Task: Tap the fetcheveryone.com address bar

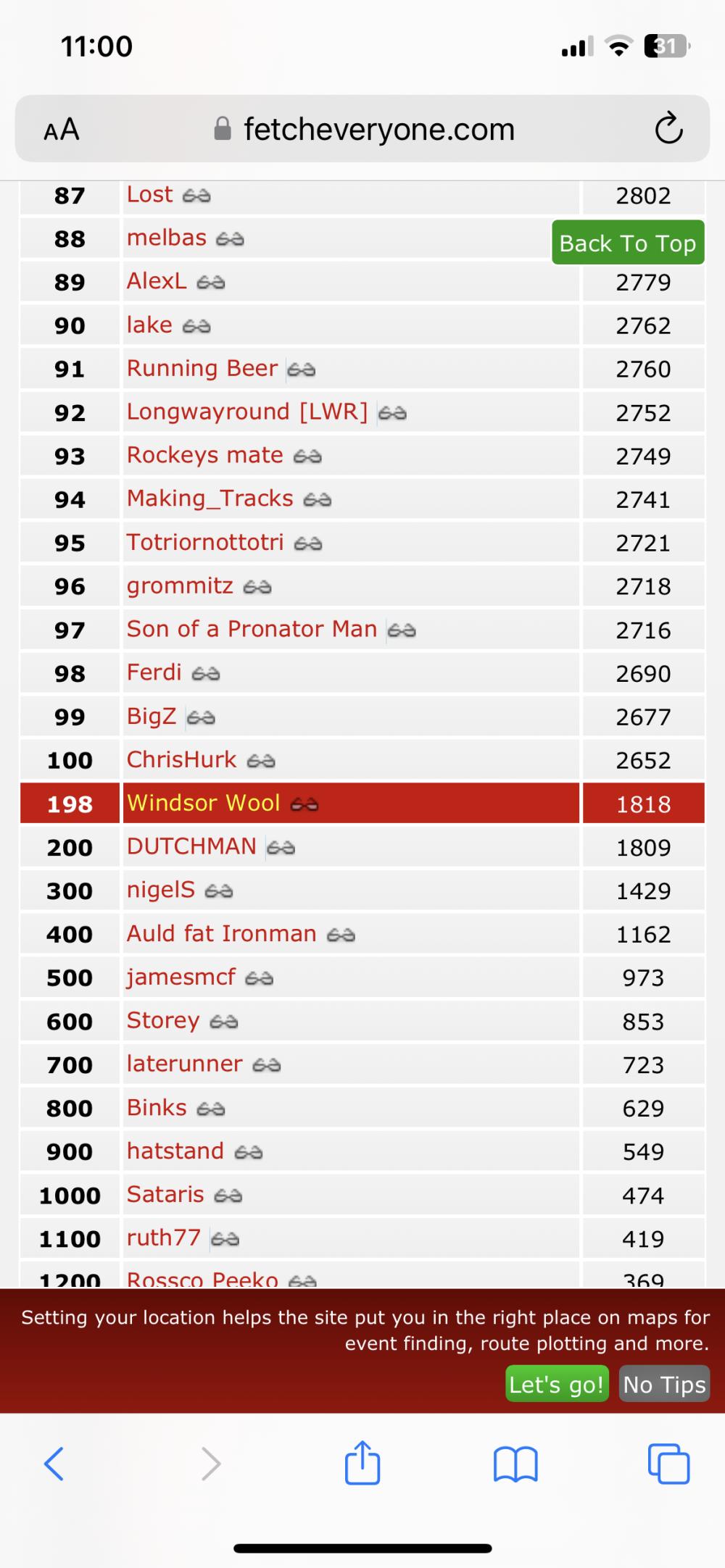Action: [362, 129]
